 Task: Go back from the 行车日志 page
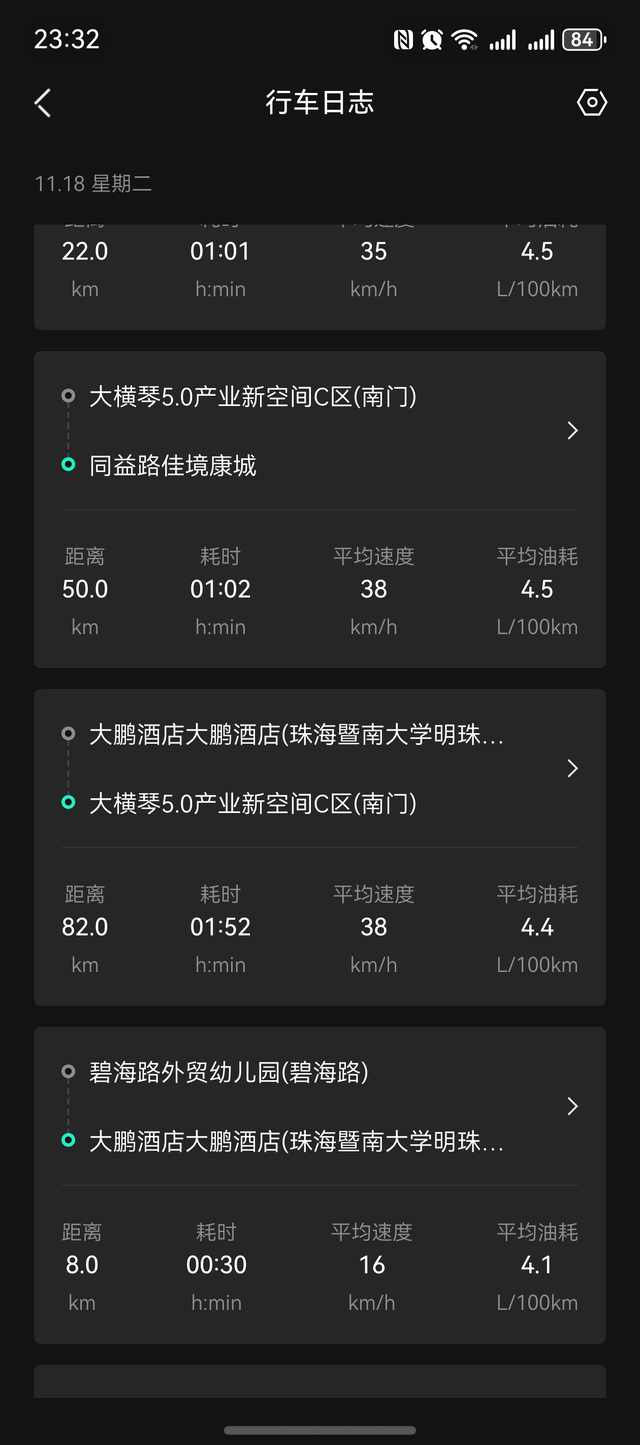tap(42, 102)
